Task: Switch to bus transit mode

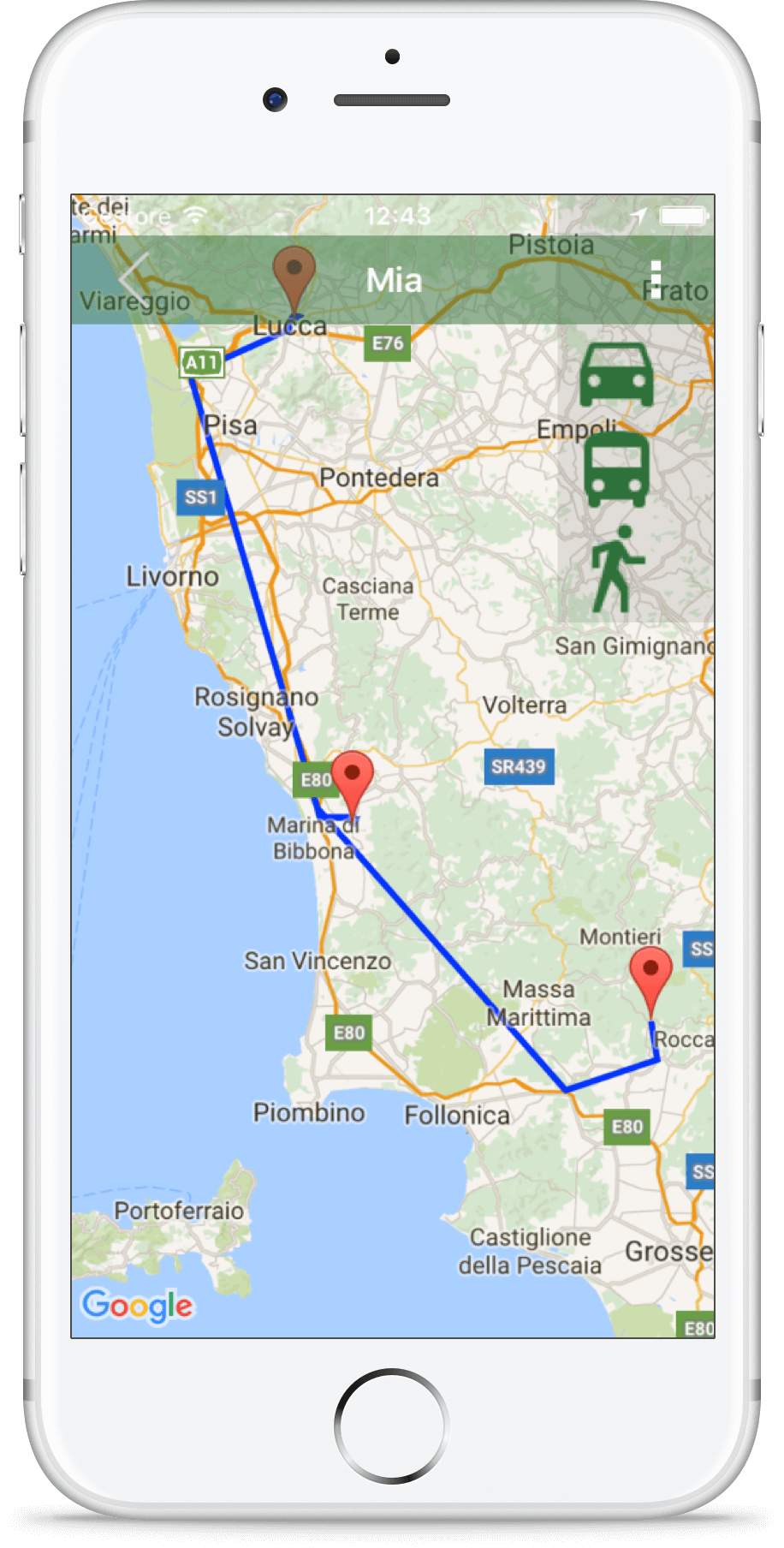Action: tap(616, 469)
